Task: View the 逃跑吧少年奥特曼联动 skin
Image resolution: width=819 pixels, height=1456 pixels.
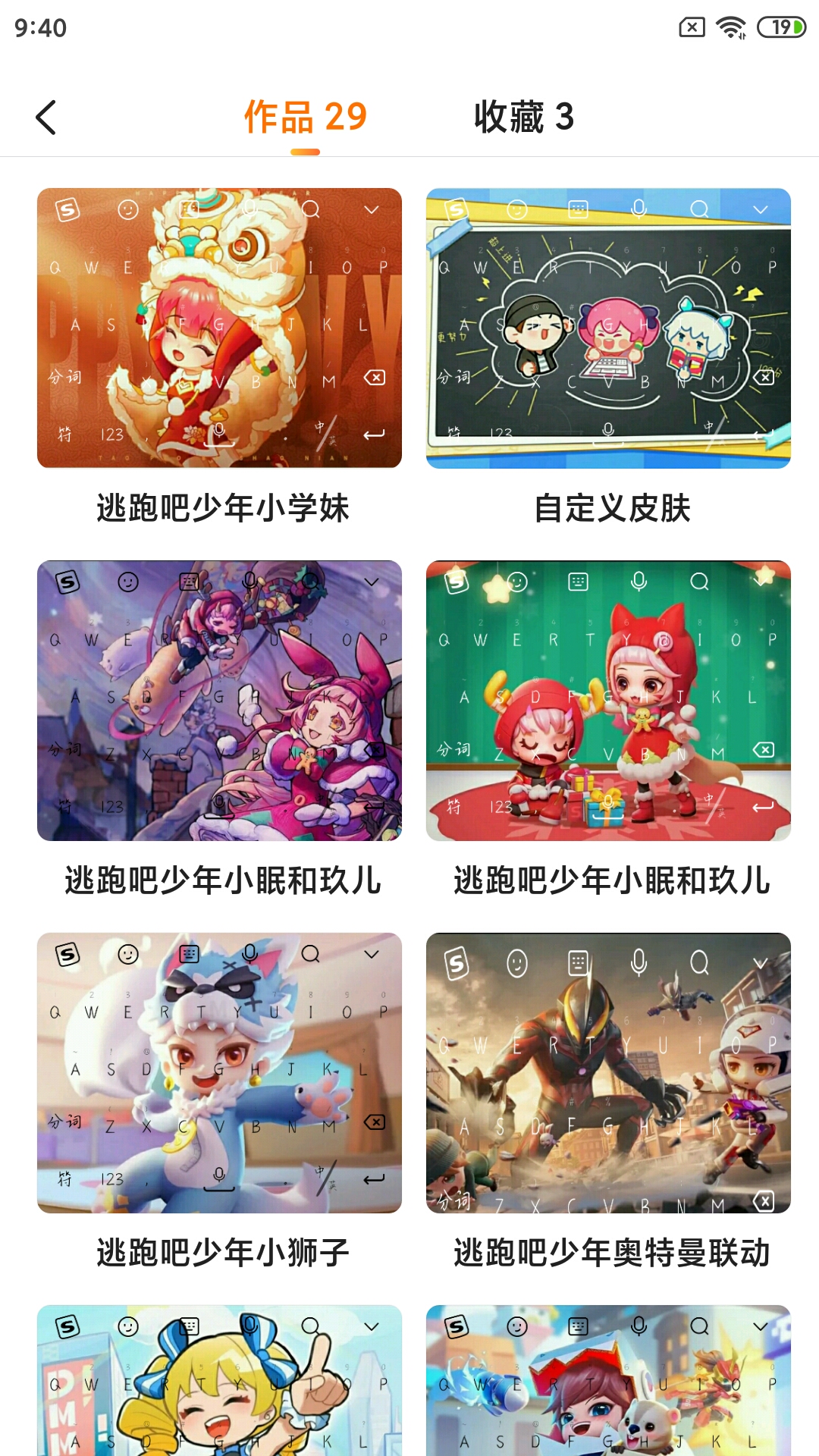Action: click(608, 1072)
